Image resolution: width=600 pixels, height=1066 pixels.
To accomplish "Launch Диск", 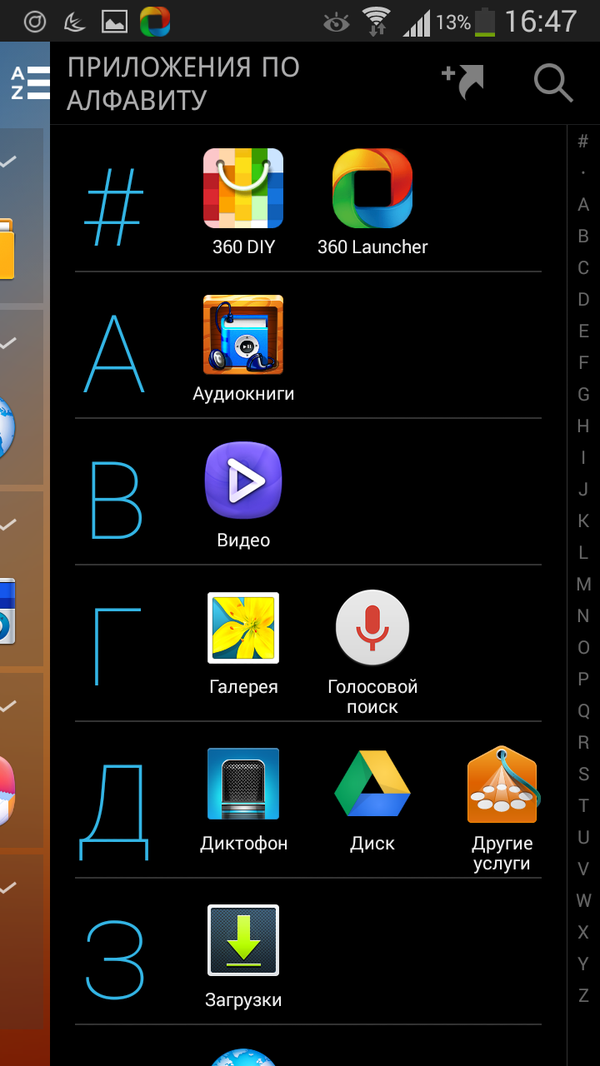I will [x=372, y=784].
